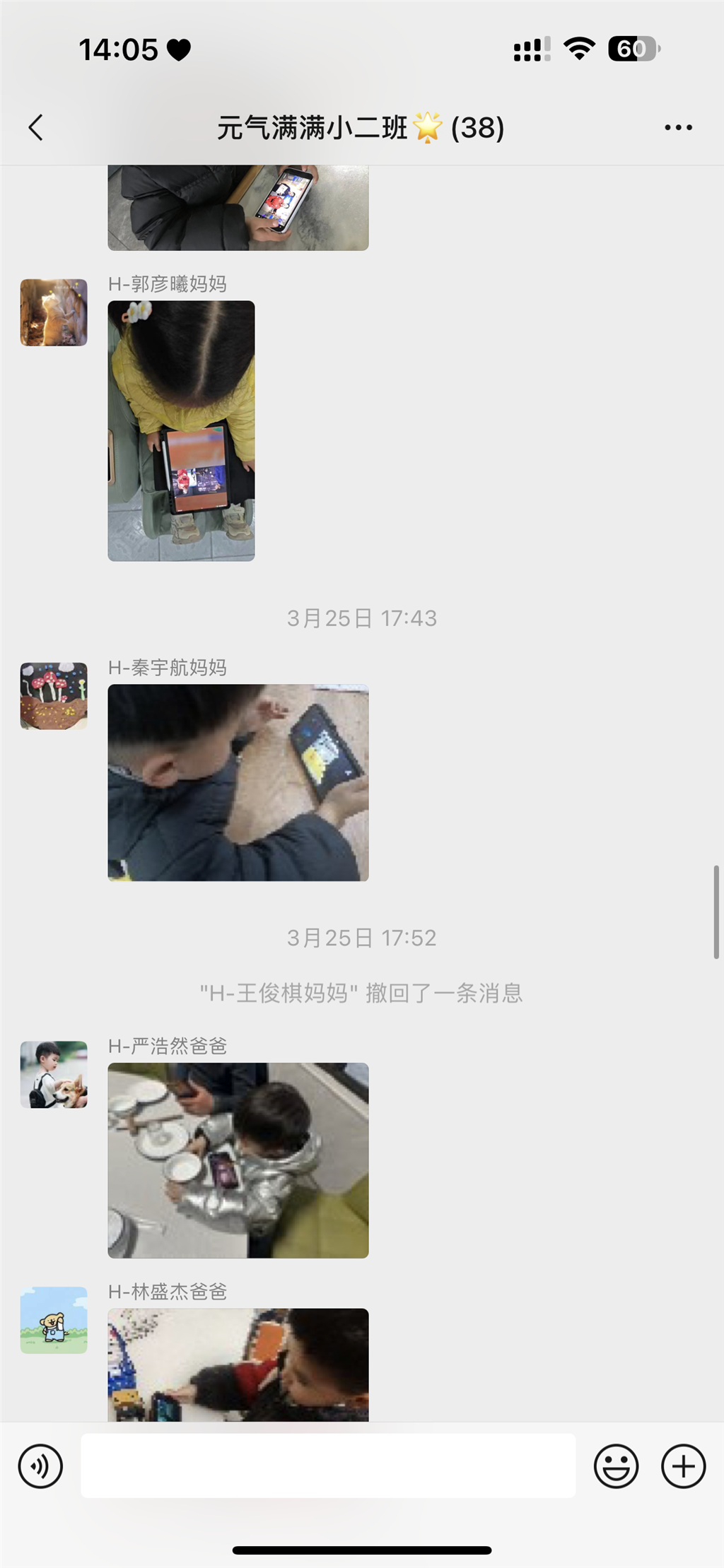Open H-严浩然爸爸's profile avatar

pyautogui.click(x=54, y=1074)
